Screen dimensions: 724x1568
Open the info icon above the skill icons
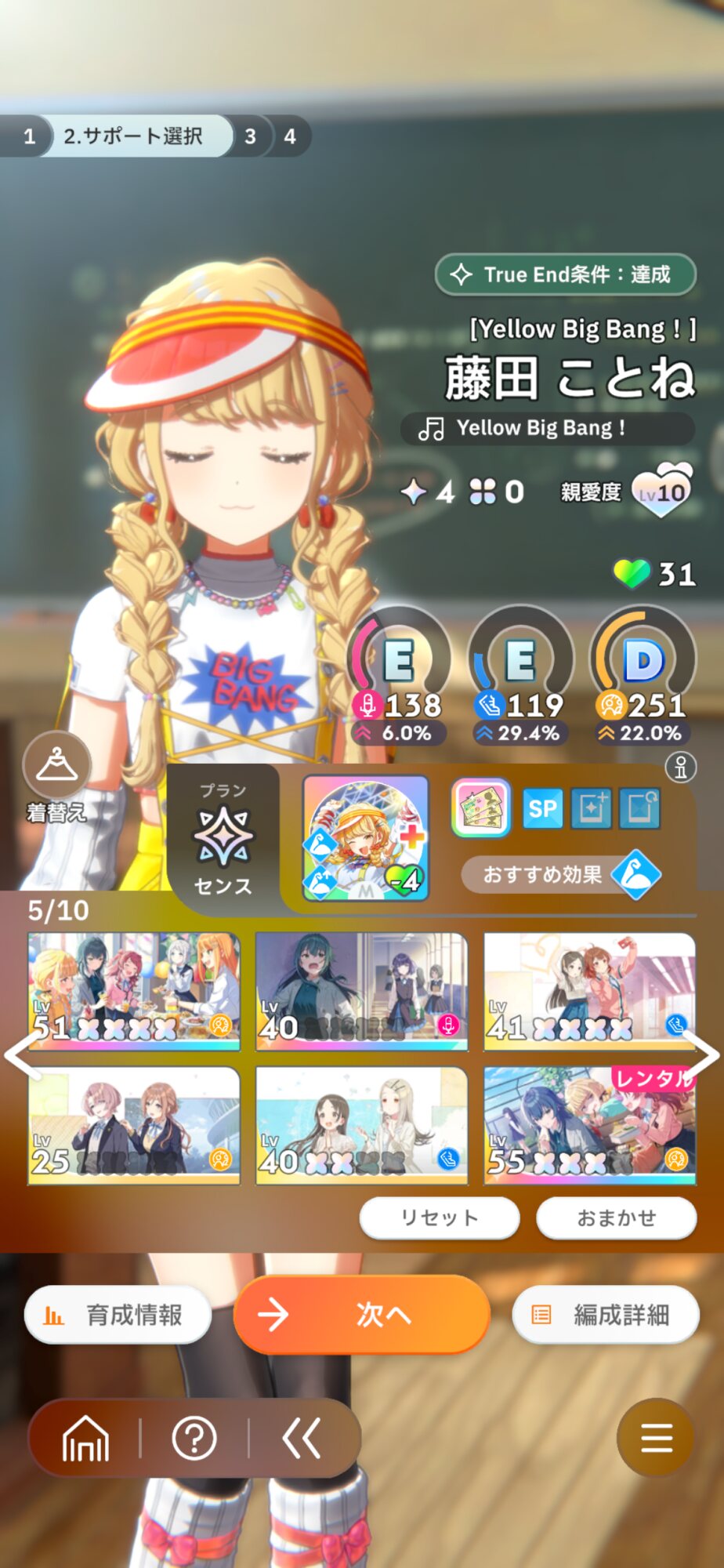681,768
